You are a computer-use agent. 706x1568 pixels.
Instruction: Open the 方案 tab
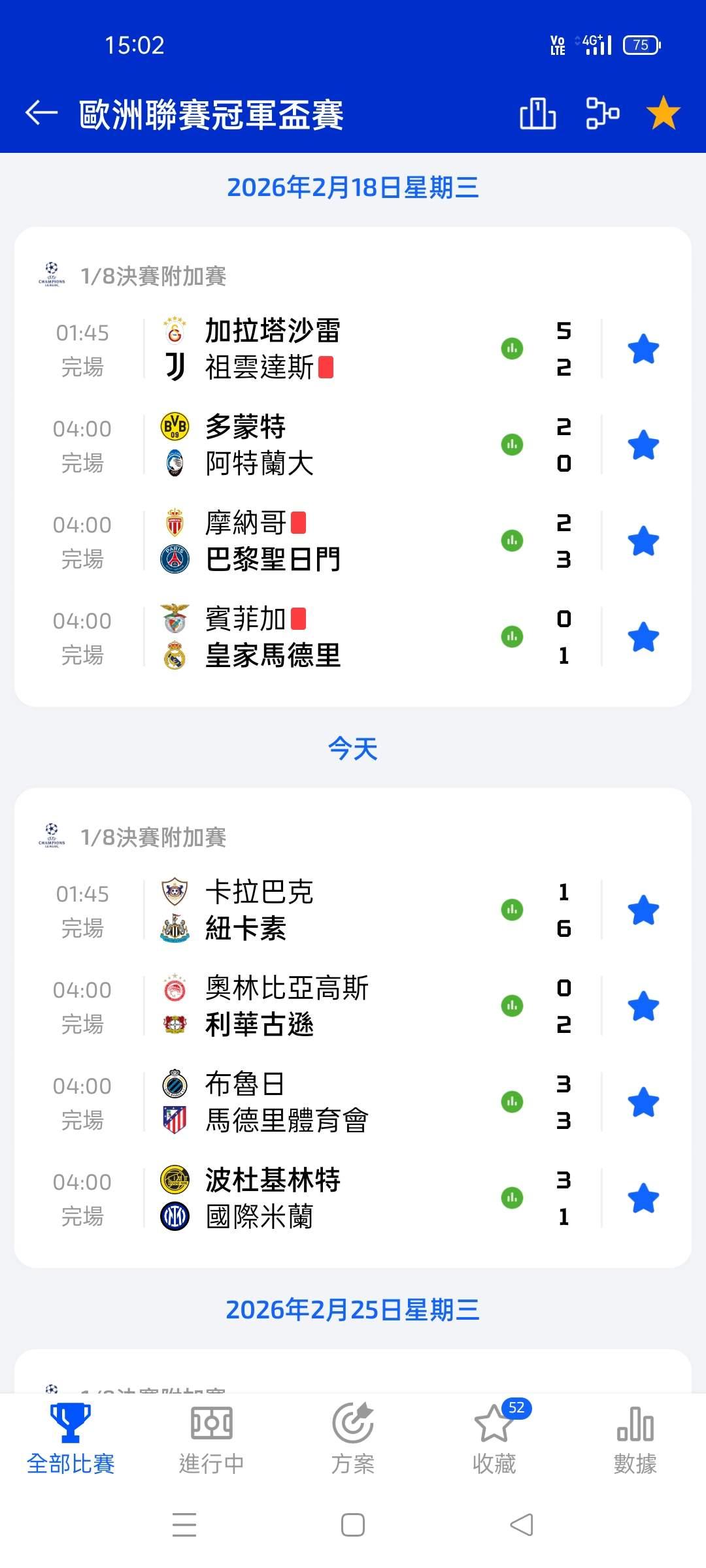click(x=353, y=1440)
